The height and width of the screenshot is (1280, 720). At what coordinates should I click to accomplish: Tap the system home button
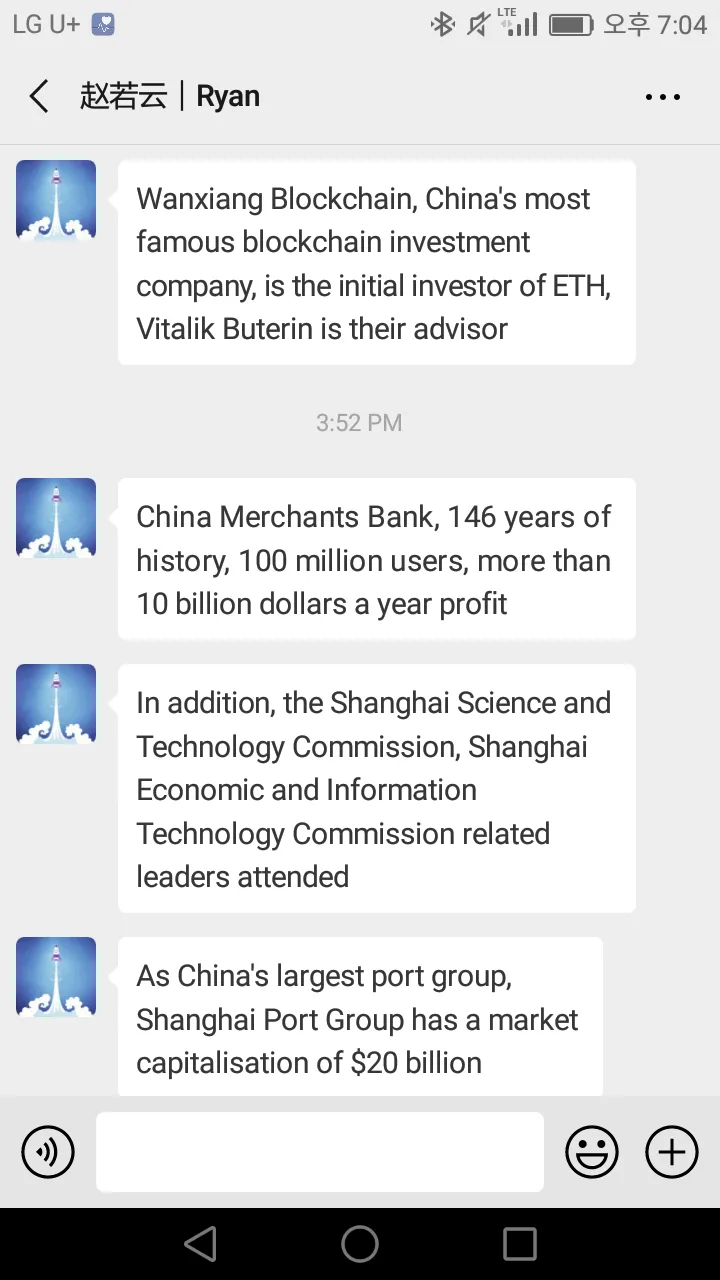[x=360, y=1244]
